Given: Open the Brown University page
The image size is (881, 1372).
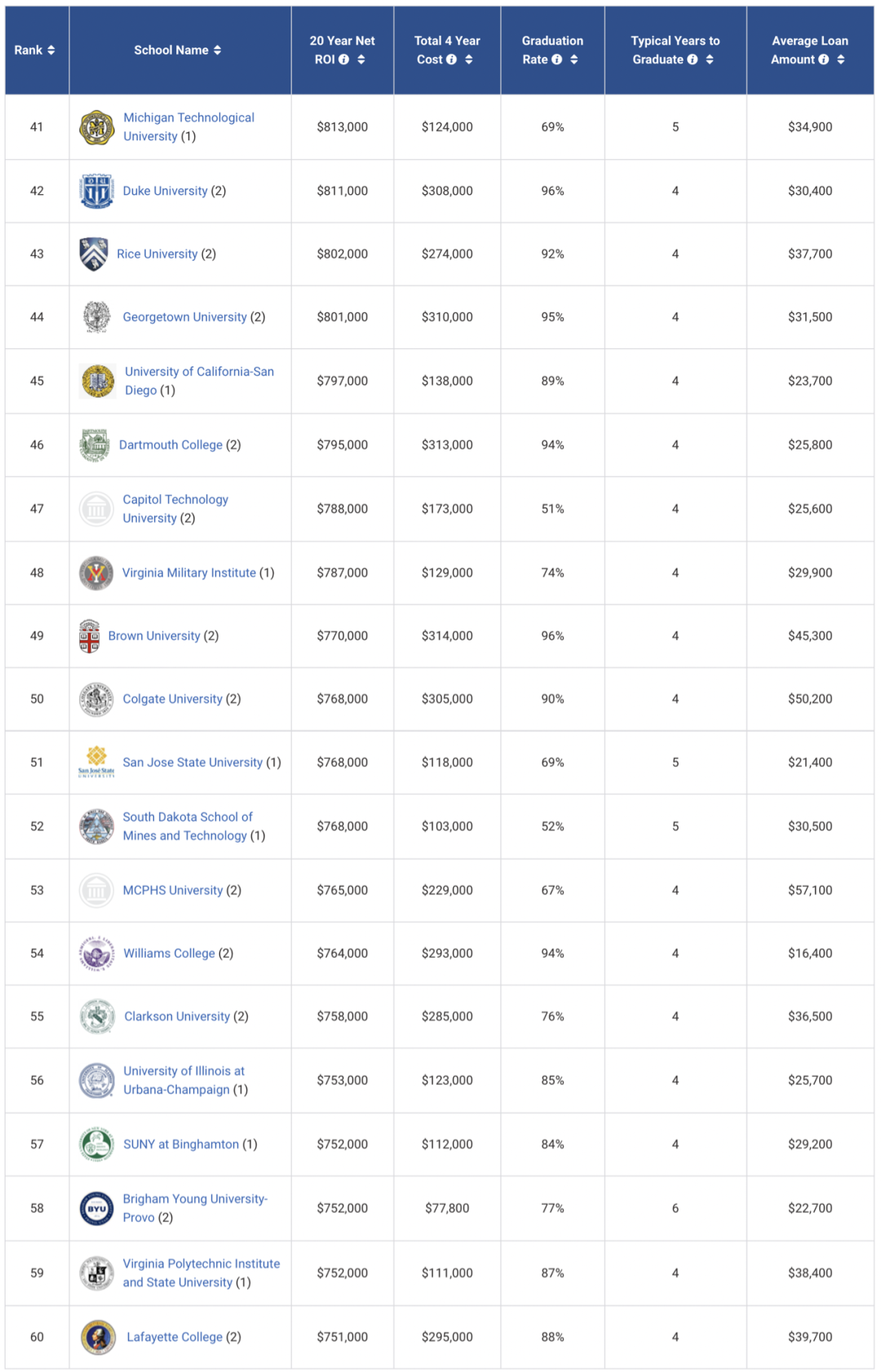Looking at the screenshot, I should [x=154, y=636].
